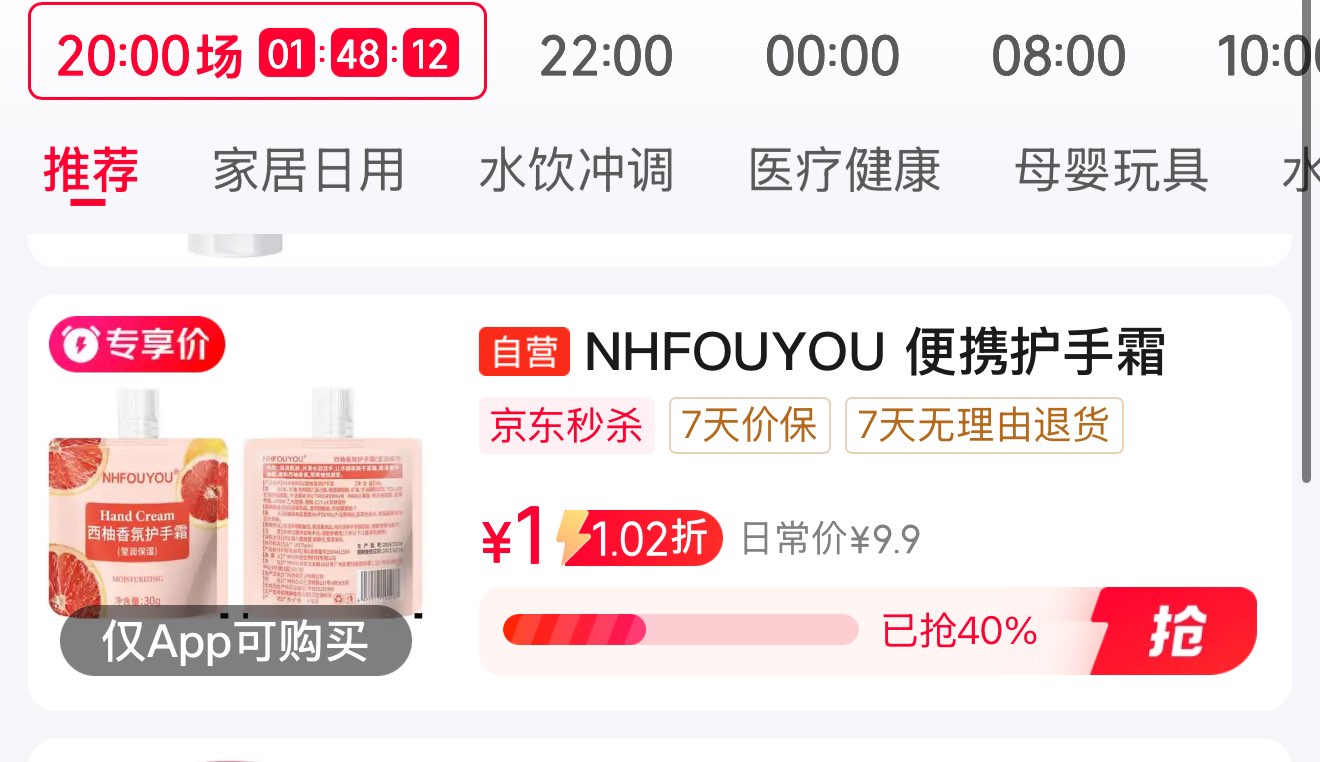Switch to the 00:00 session
1320x762 pixels.
point(832,56)
